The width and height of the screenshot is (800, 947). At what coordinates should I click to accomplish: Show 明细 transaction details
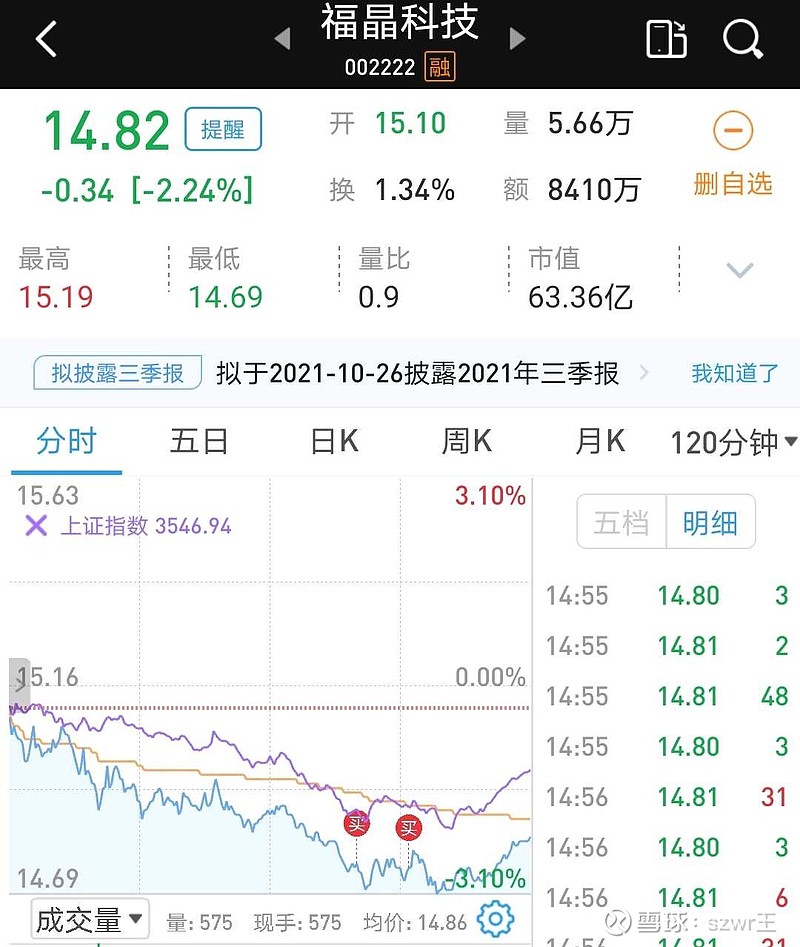[711, 521]
